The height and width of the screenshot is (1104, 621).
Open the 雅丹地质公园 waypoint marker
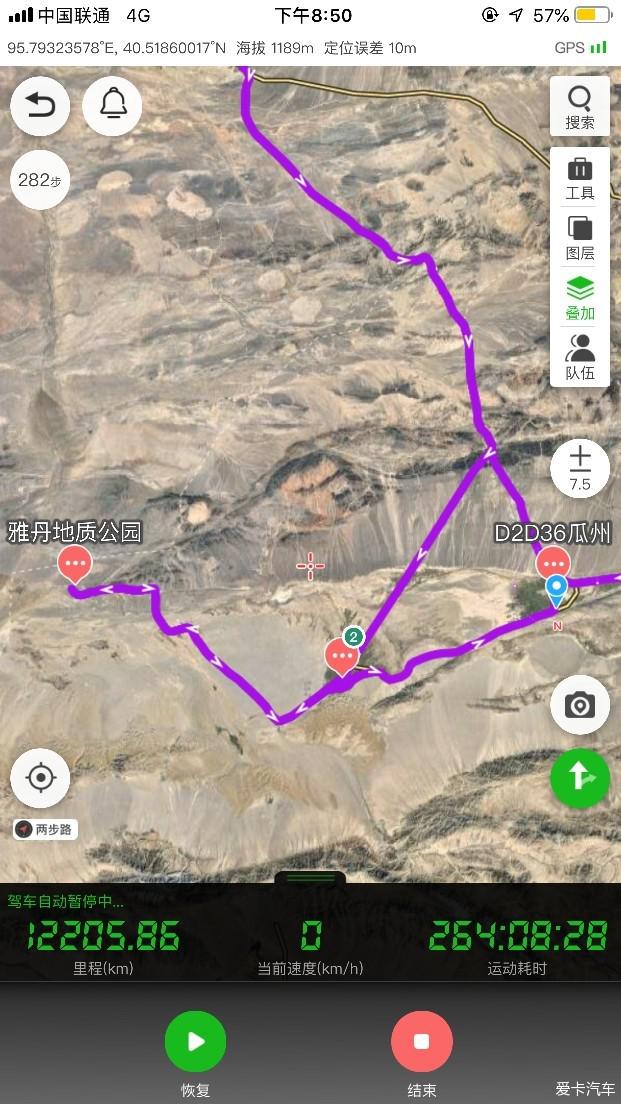75,564
